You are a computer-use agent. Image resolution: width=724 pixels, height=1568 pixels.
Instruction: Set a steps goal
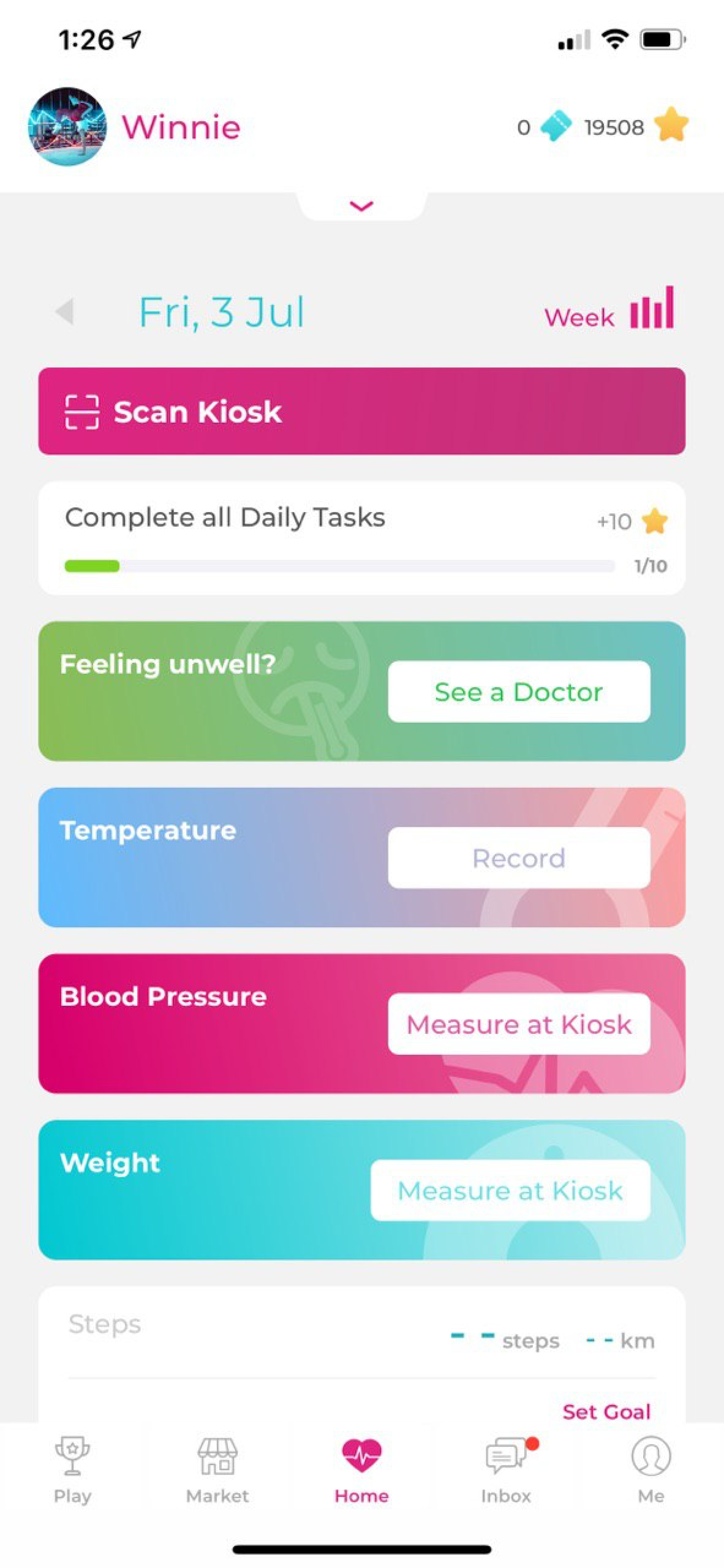pos(606,1411)
